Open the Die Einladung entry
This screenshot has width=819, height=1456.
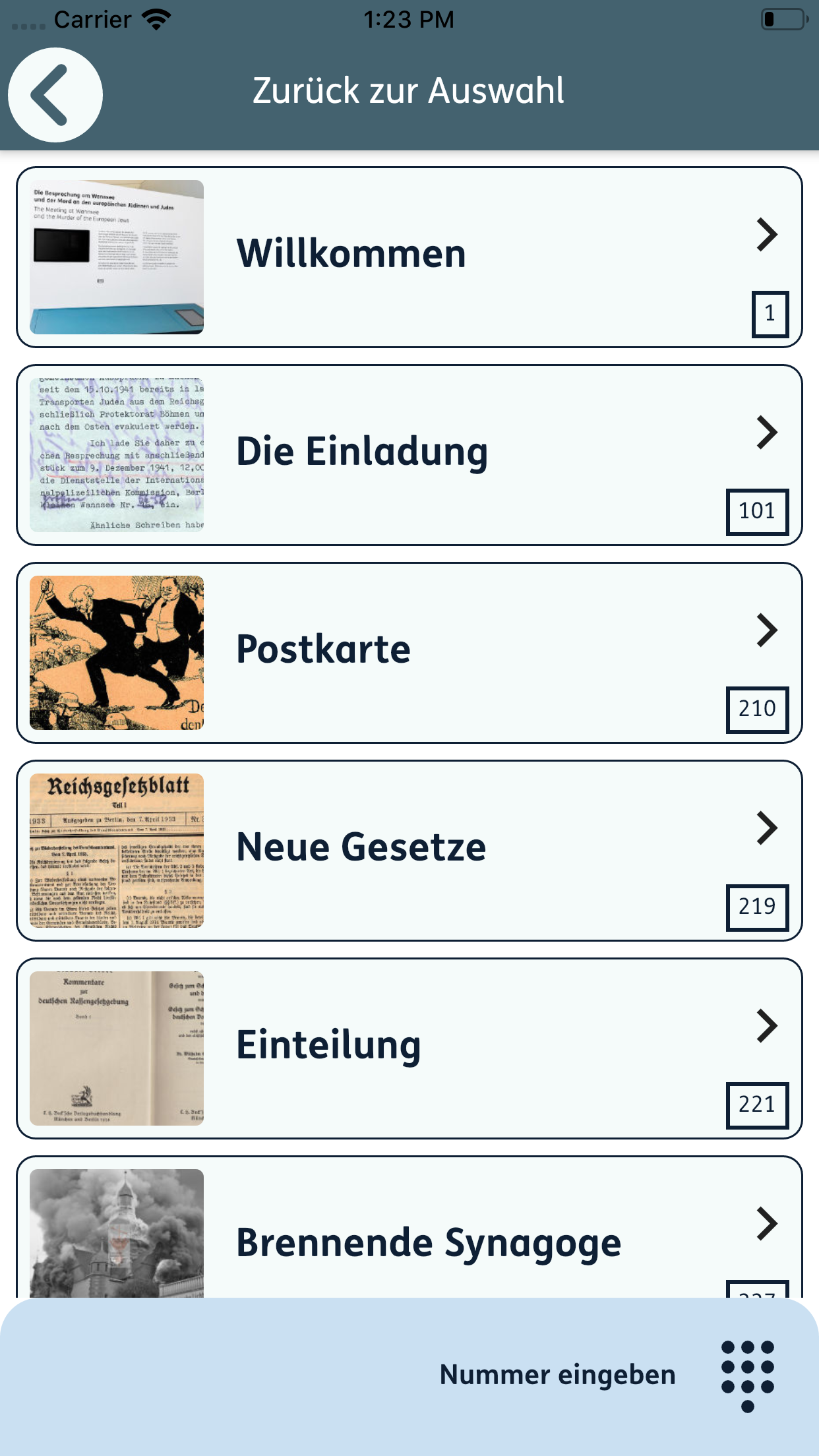[x=409, y=455]
